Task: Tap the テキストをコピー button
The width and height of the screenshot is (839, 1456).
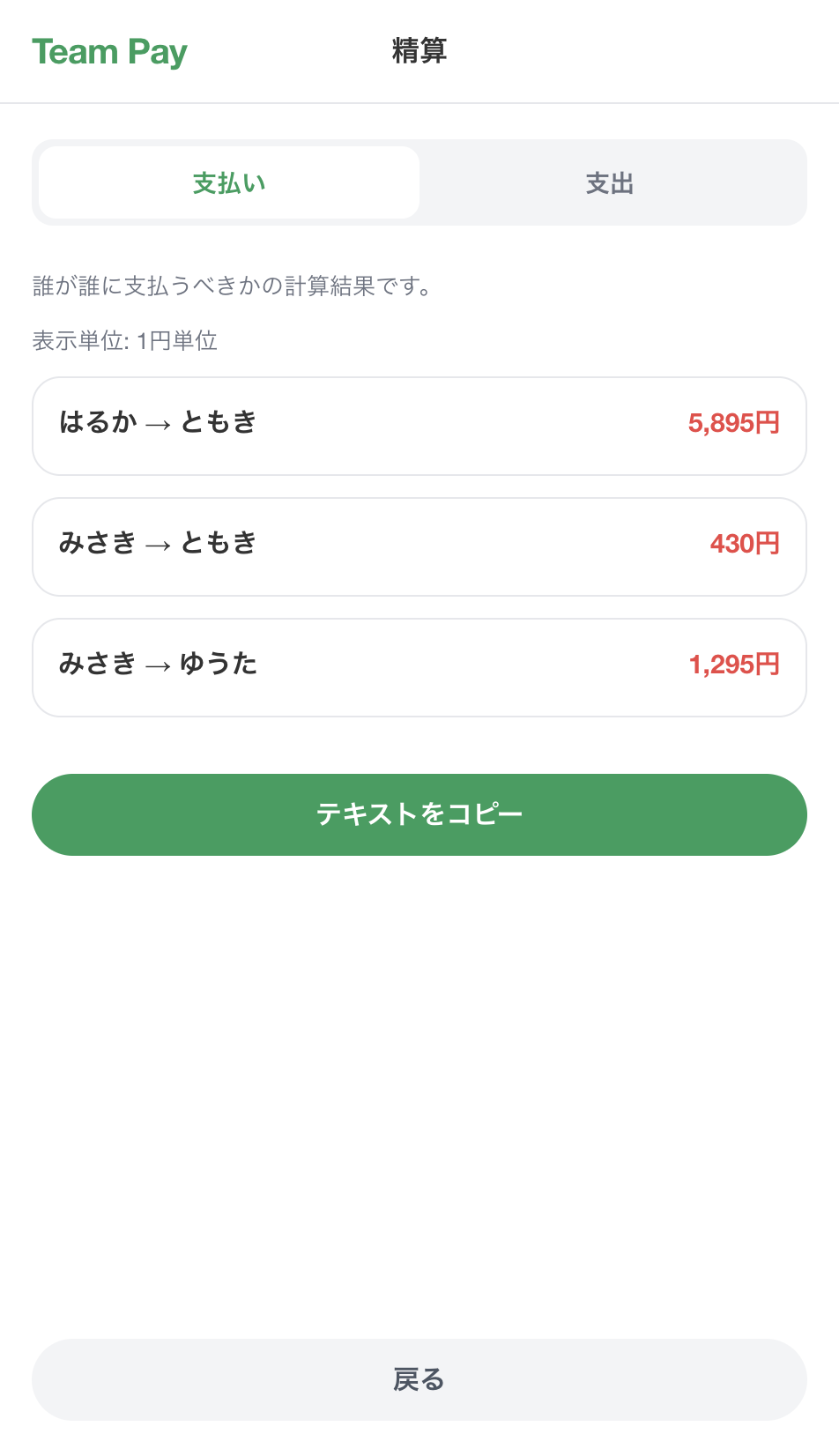Action: [x=419, y=814]
